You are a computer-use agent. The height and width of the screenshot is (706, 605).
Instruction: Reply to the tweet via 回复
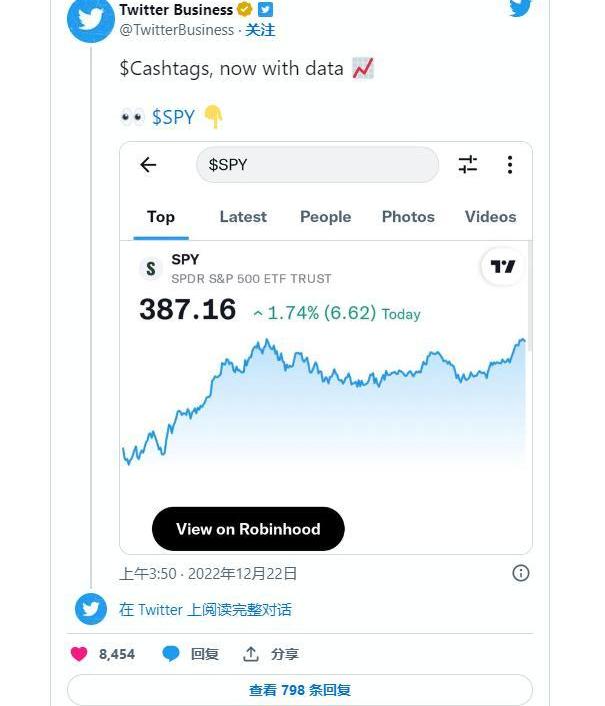(x=191, y=654)
